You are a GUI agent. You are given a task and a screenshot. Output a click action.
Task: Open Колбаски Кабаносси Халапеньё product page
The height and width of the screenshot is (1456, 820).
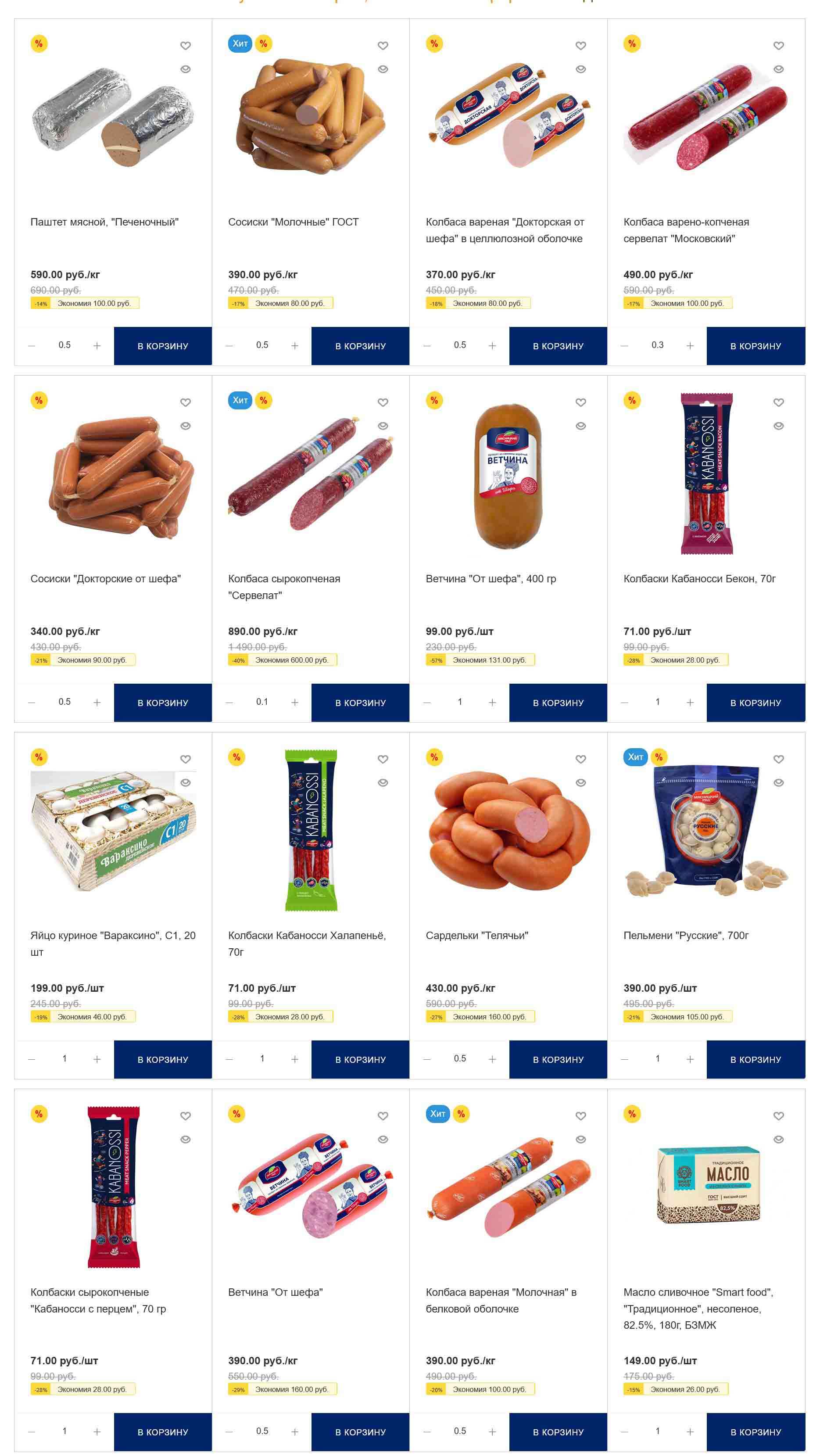coord(306,936)
